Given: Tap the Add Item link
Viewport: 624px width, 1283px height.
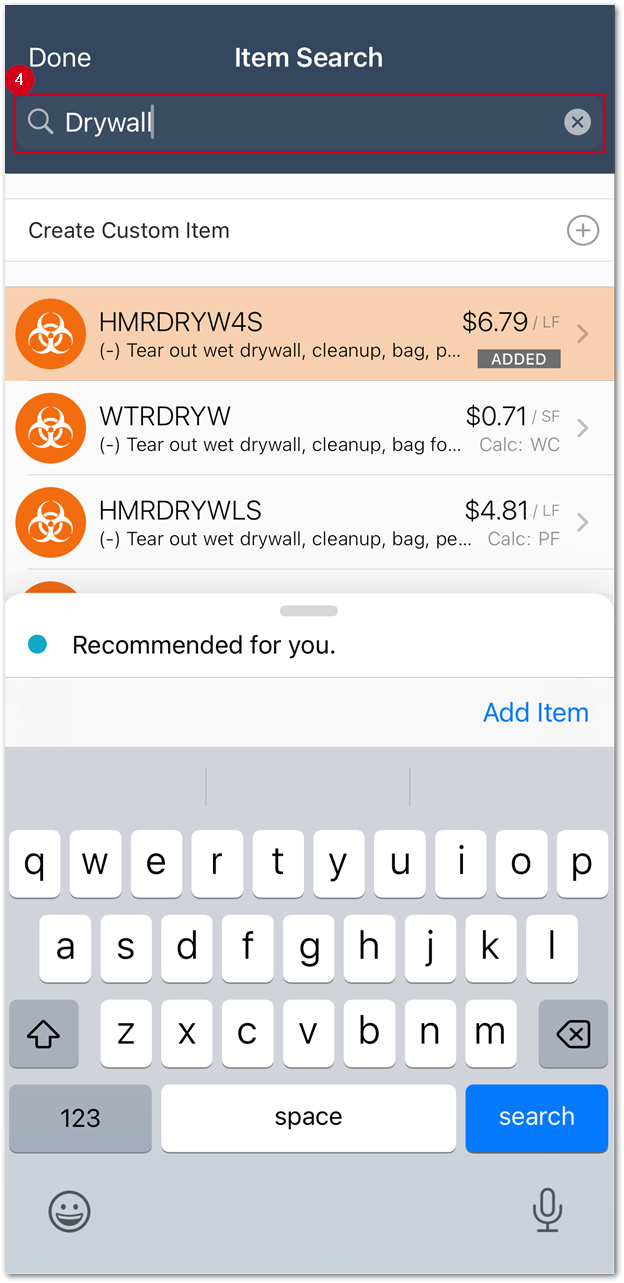Looking at the screenshot, I should 535,712.
